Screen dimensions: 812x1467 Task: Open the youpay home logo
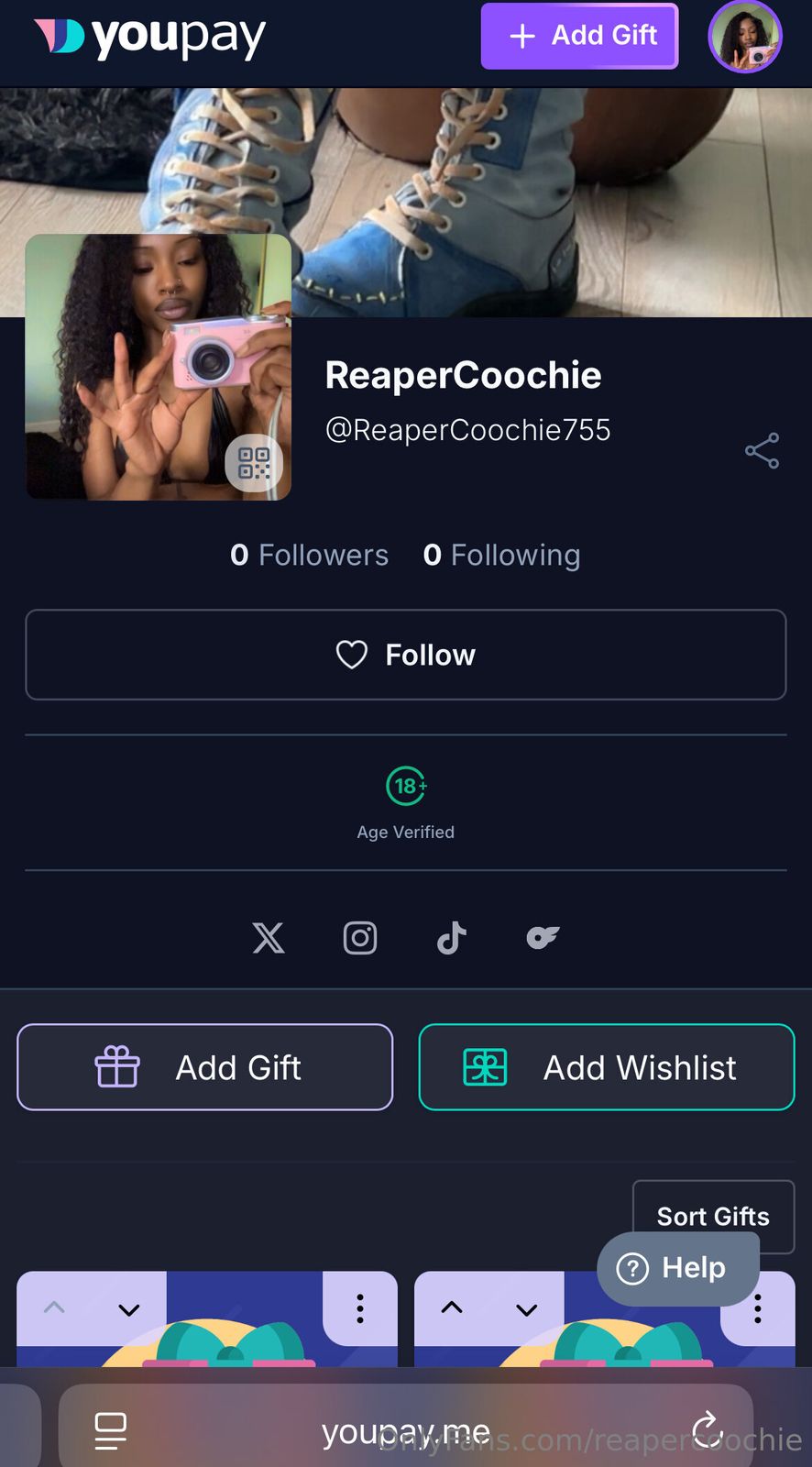pyautogui.click(x=150, y=39)
